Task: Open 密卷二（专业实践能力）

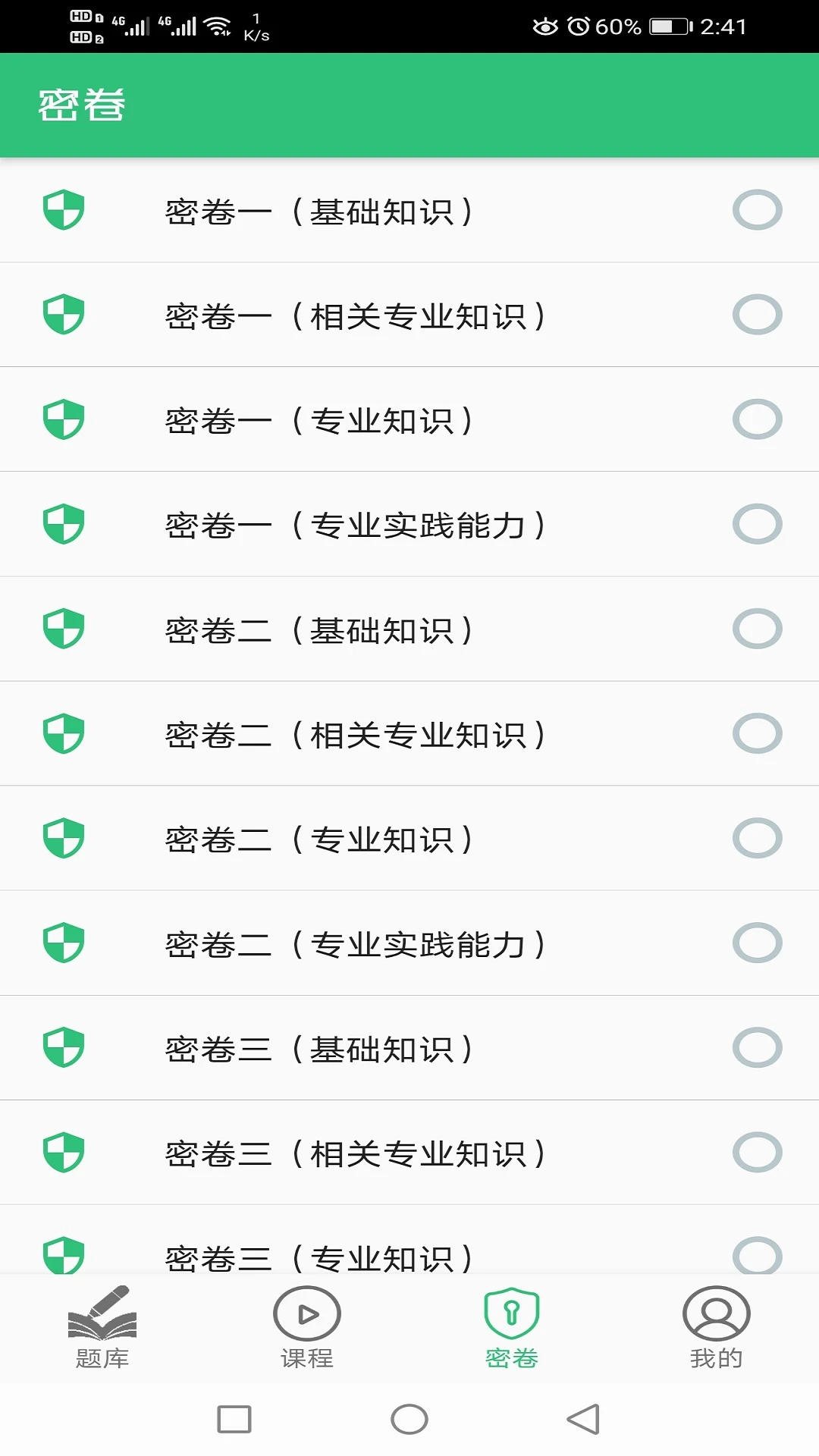Action: tap(355, 943)
